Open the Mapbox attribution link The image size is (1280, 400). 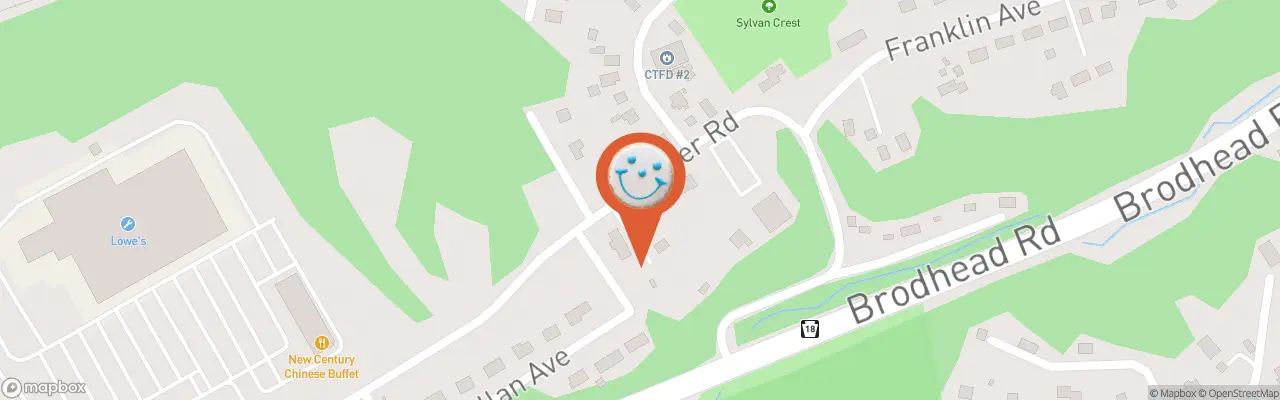[x=1172, y=393]
